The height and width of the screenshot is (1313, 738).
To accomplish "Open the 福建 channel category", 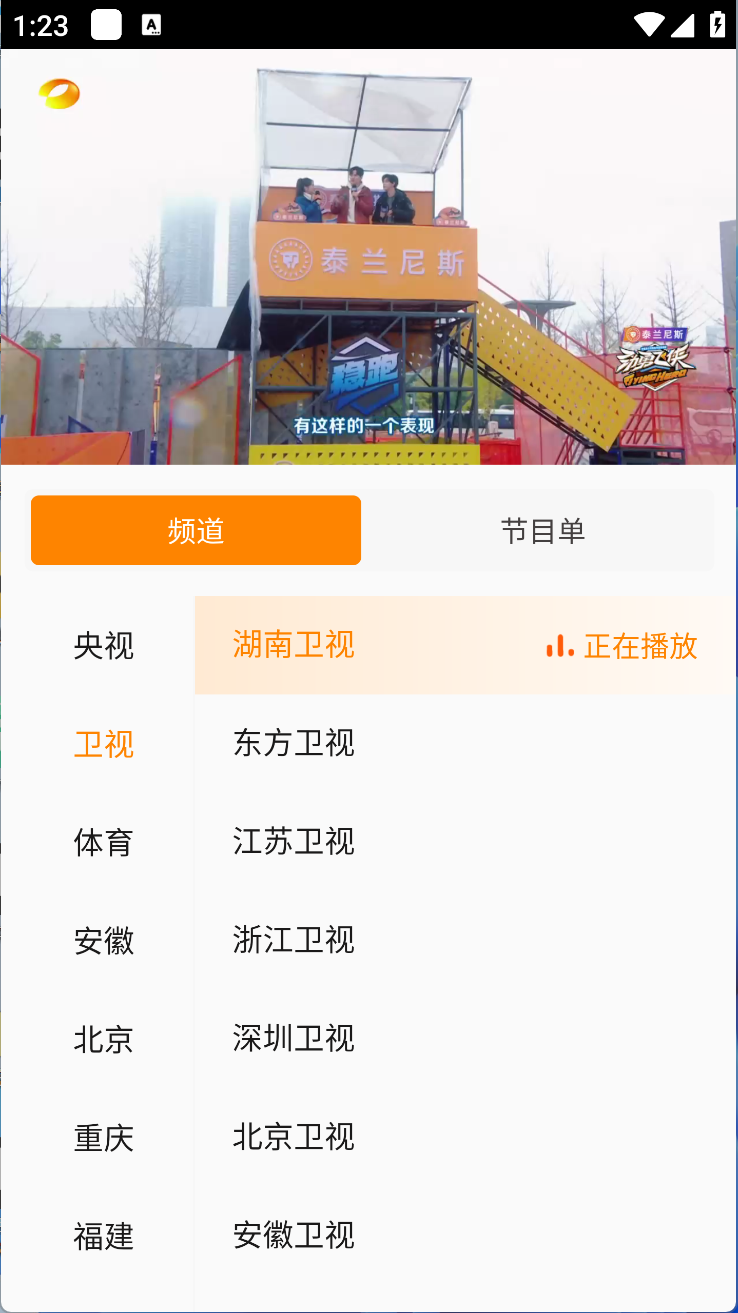I will (x=104, y=1236).
